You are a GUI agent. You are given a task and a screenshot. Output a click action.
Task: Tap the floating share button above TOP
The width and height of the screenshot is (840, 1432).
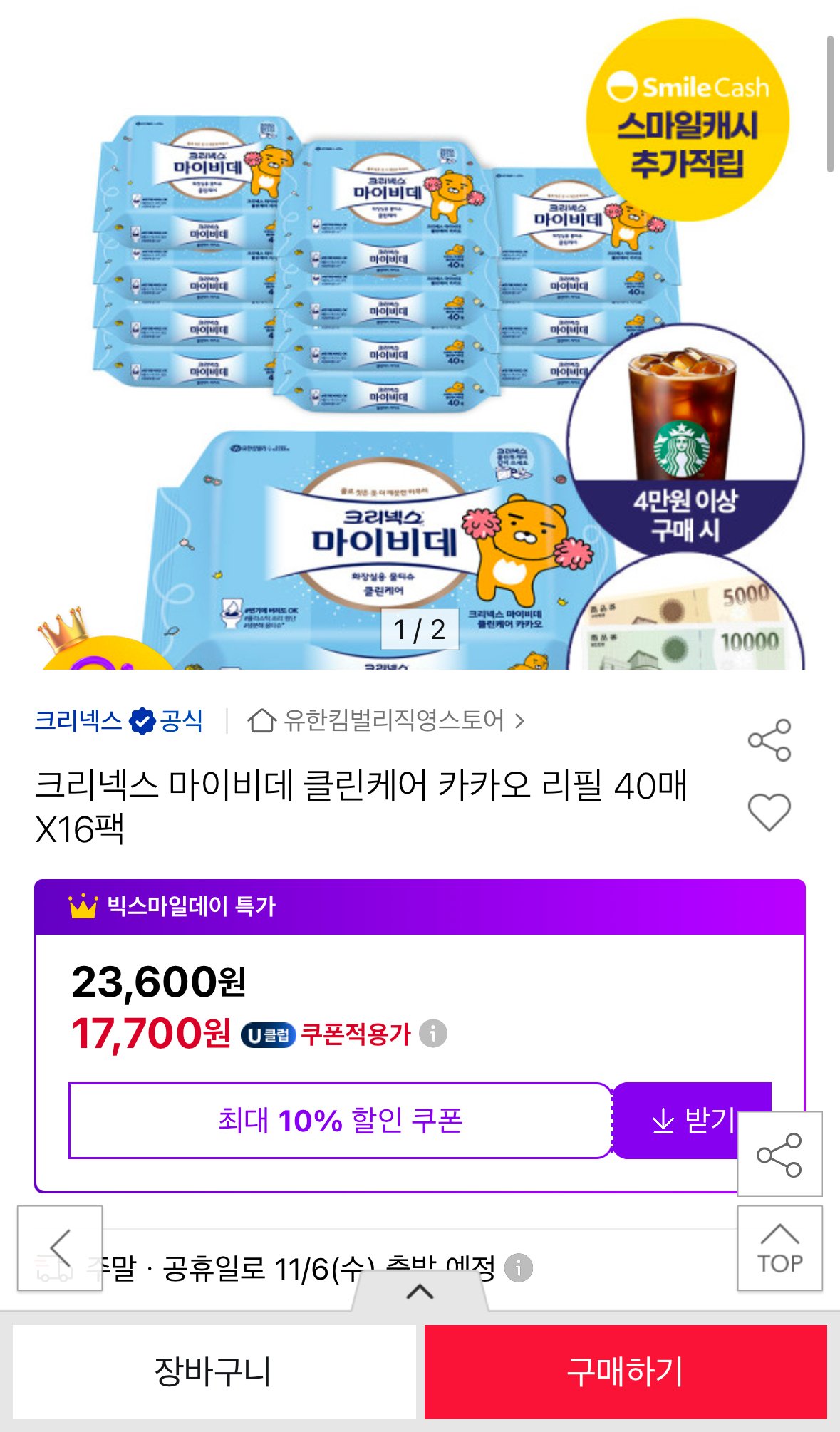pyautogui.click(x=779, y=1154)
